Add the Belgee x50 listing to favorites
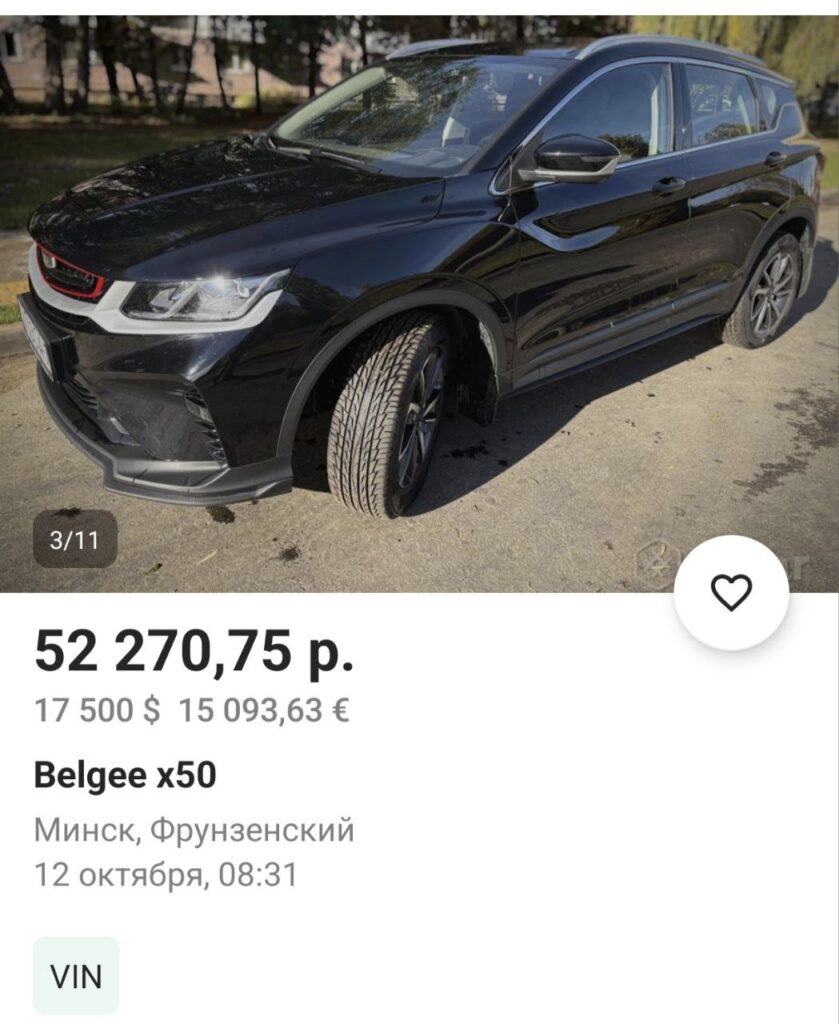Viewport: 839px width, 1024px height. 731,593
